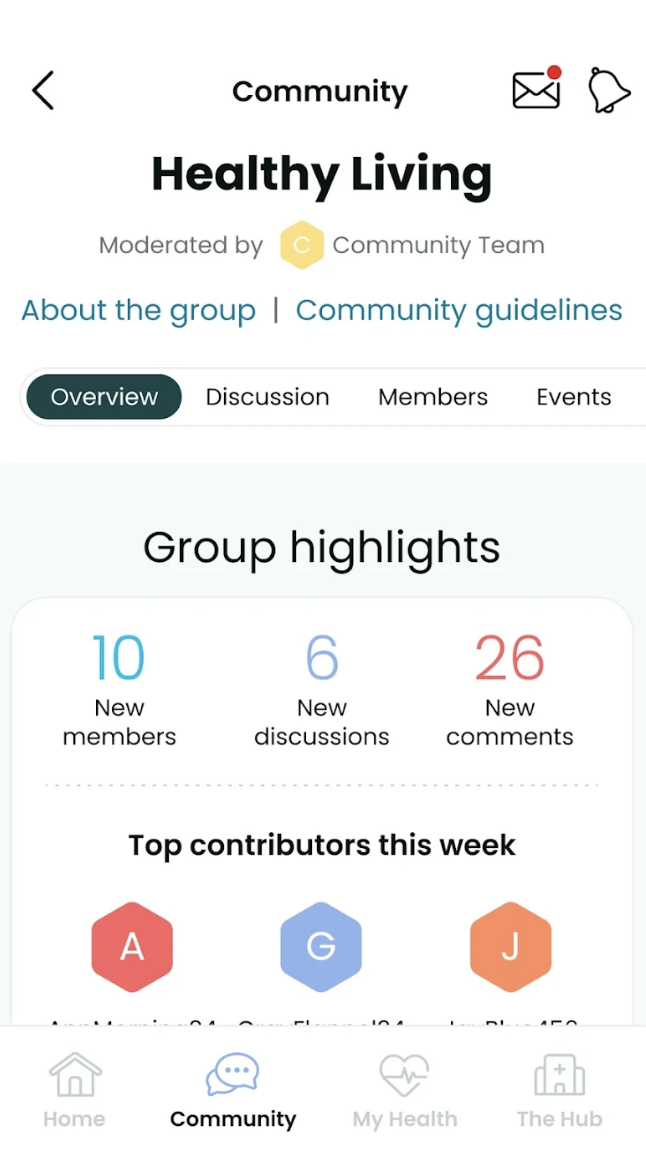Switch to the Members tab
646x1168 pixels.
433,397
